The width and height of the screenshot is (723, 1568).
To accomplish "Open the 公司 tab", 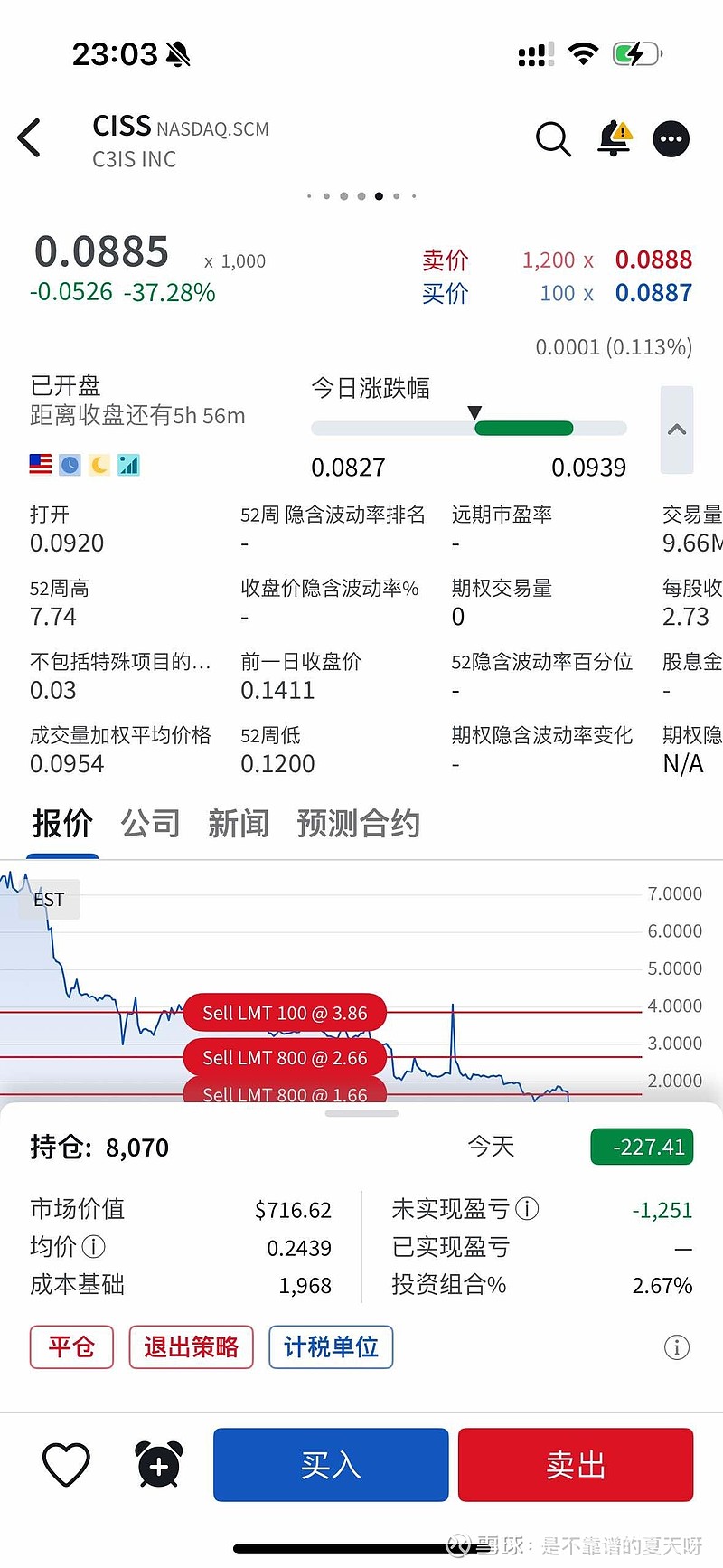I will coord(150,823).
